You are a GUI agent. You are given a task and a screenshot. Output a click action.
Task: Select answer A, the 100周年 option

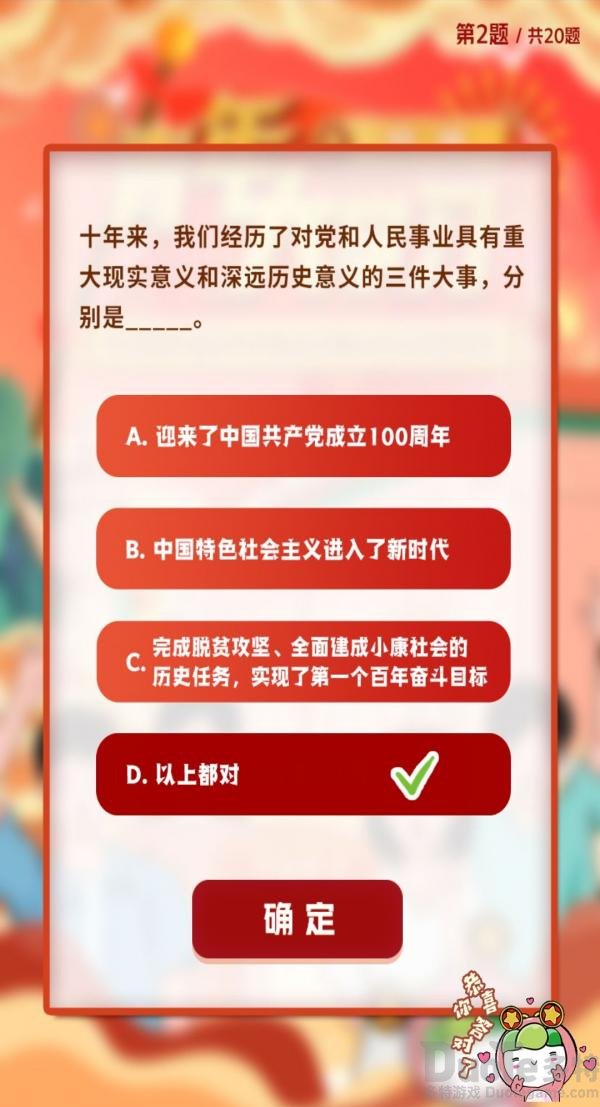(x=303, y=436)
